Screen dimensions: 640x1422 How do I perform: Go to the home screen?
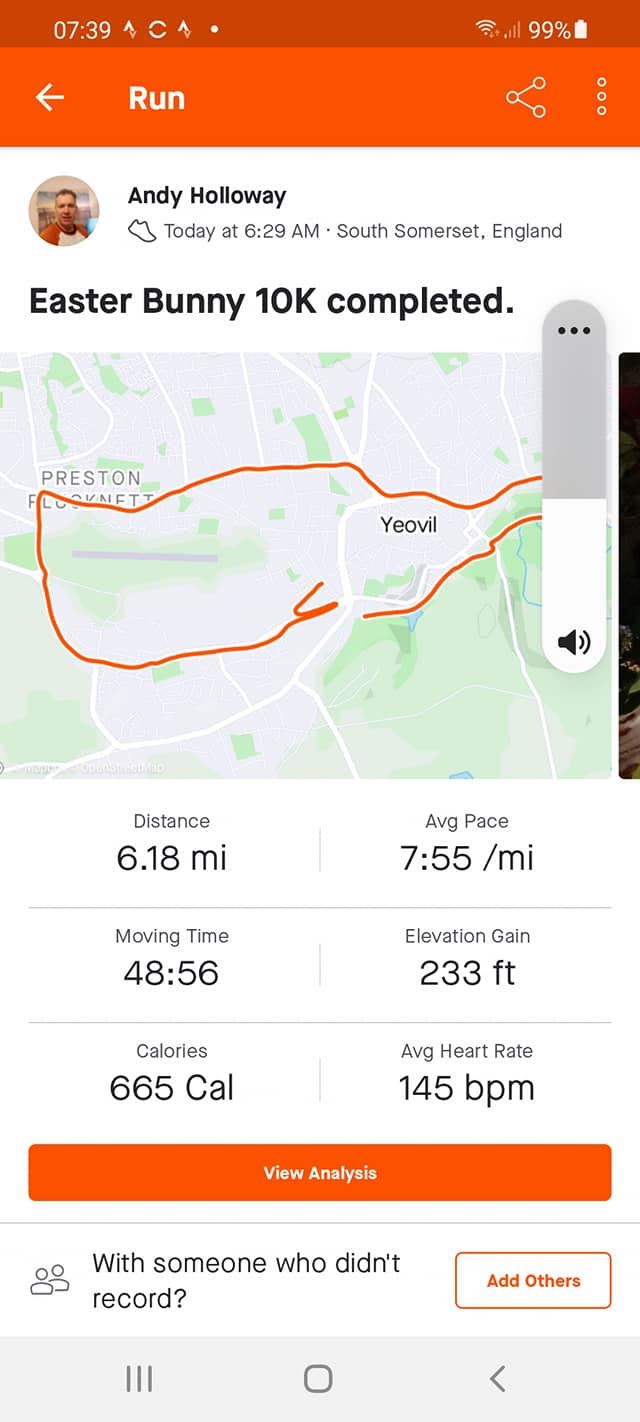(318, 1379)
